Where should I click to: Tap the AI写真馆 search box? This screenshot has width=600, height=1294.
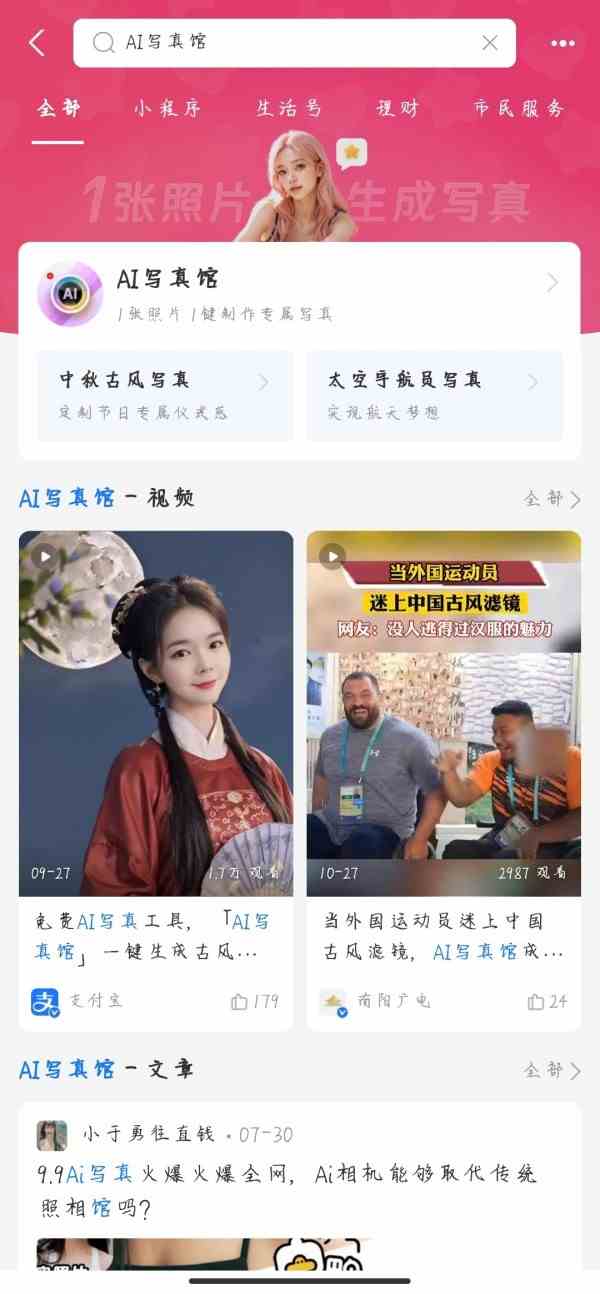click(280, 43)
